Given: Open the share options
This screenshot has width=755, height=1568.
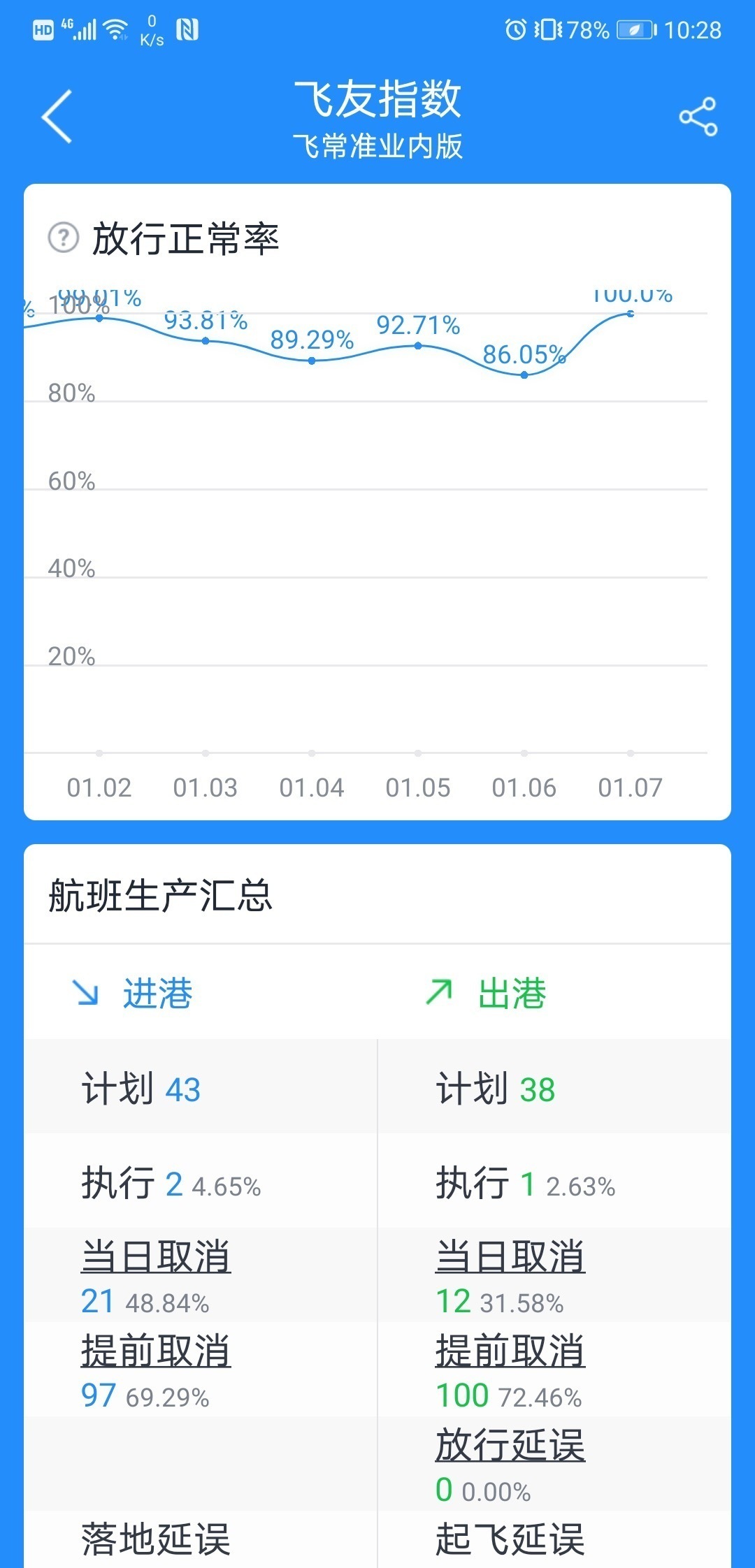Looking at the screenshot, I should point(698,117).
